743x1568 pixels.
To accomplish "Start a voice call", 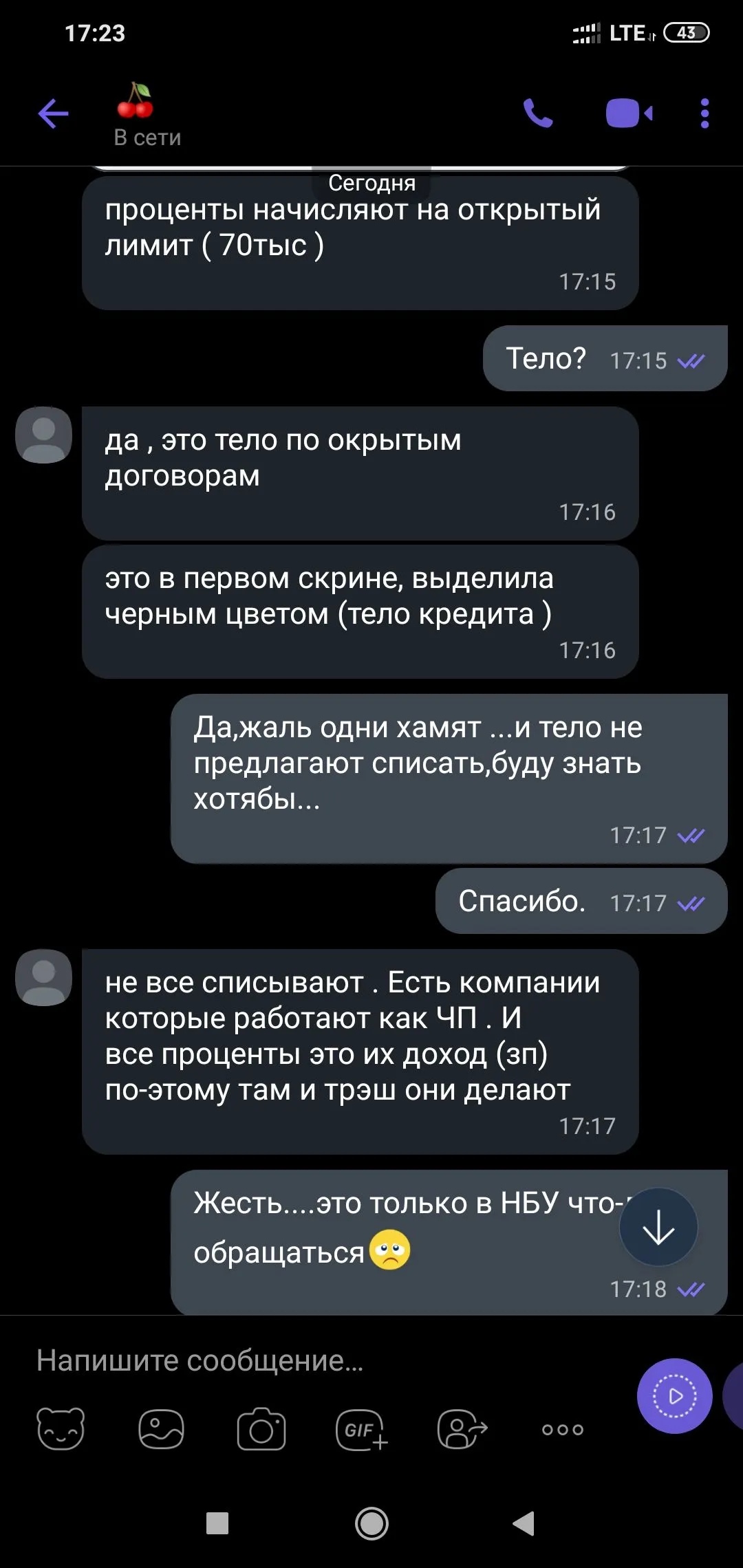I will pos(538,113).
